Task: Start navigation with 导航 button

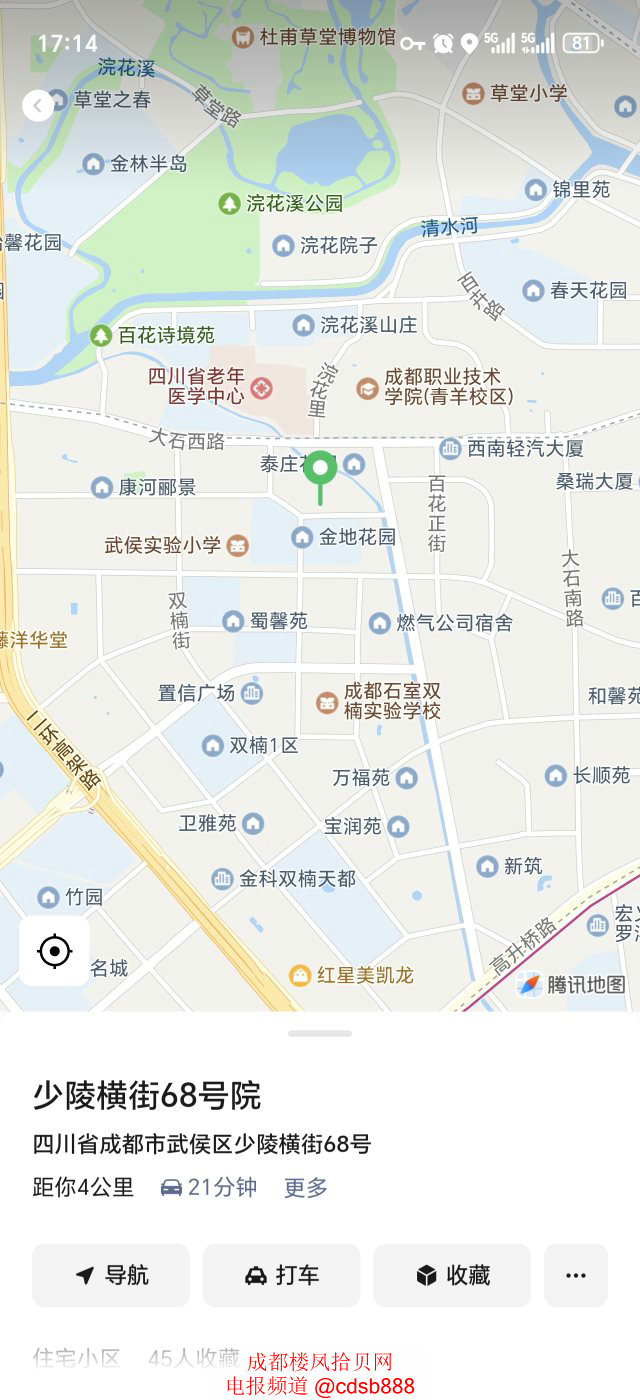Action: pyautogui.click(x=111, y=1275)
